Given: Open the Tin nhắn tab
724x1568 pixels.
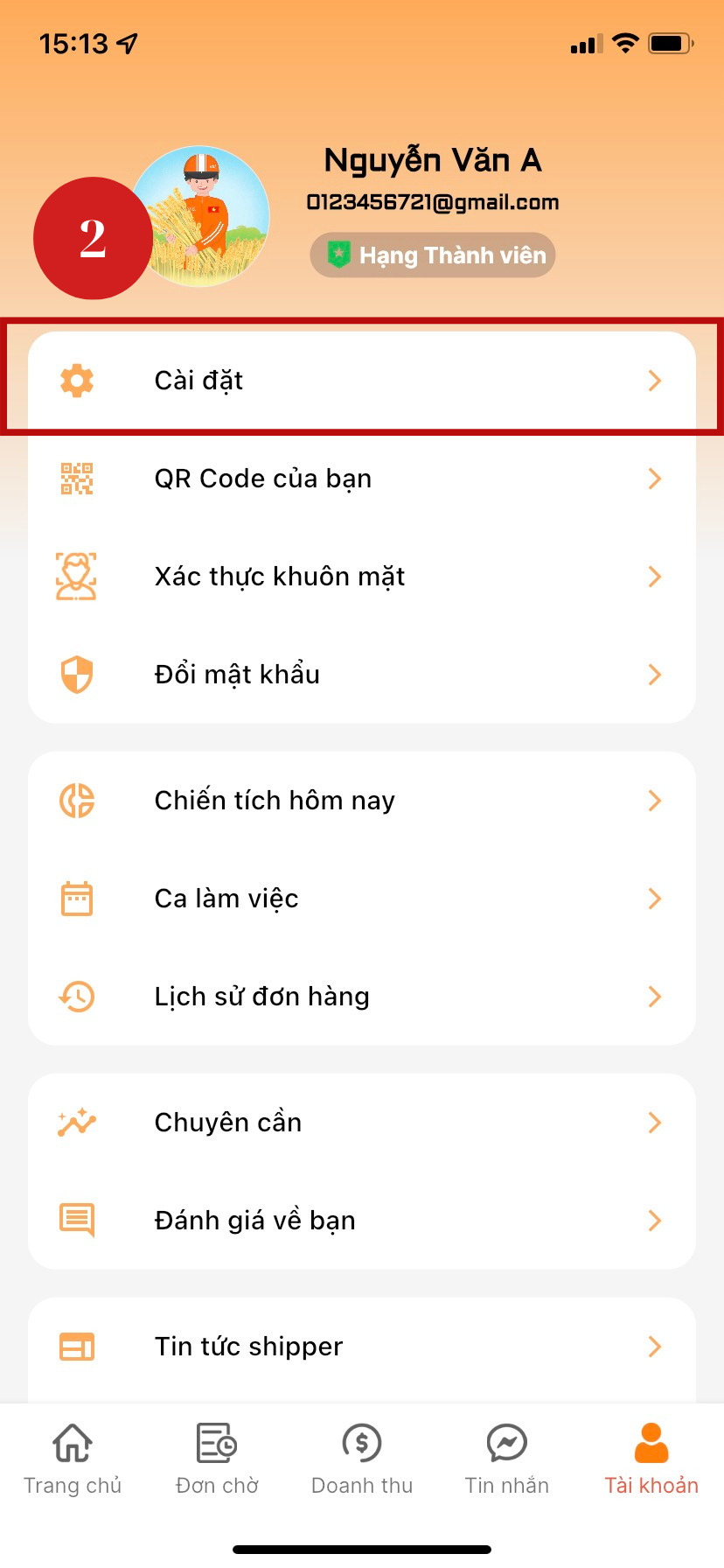Looking at the screenshot, I should pos(507,1459).
